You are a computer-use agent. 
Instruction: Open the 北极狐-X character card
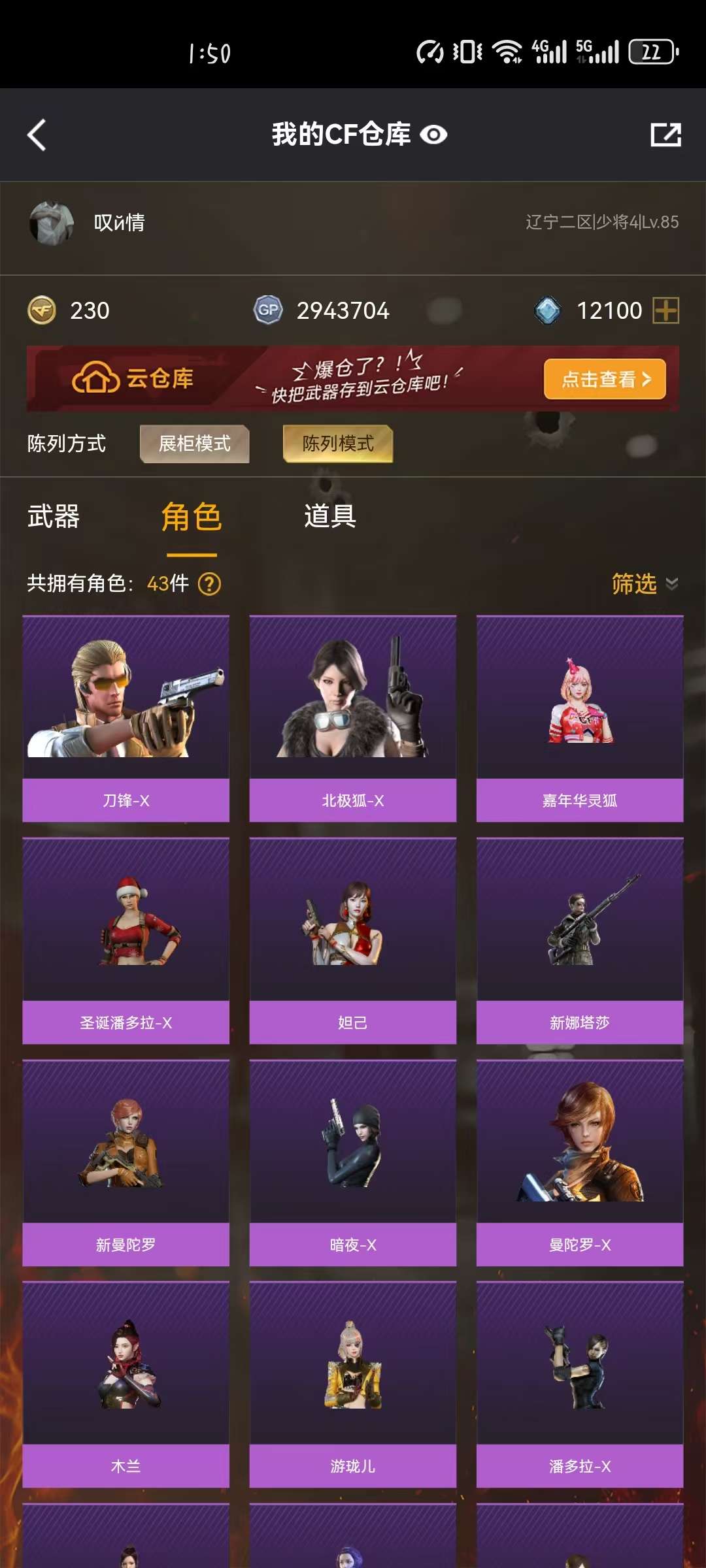[352, 719]
